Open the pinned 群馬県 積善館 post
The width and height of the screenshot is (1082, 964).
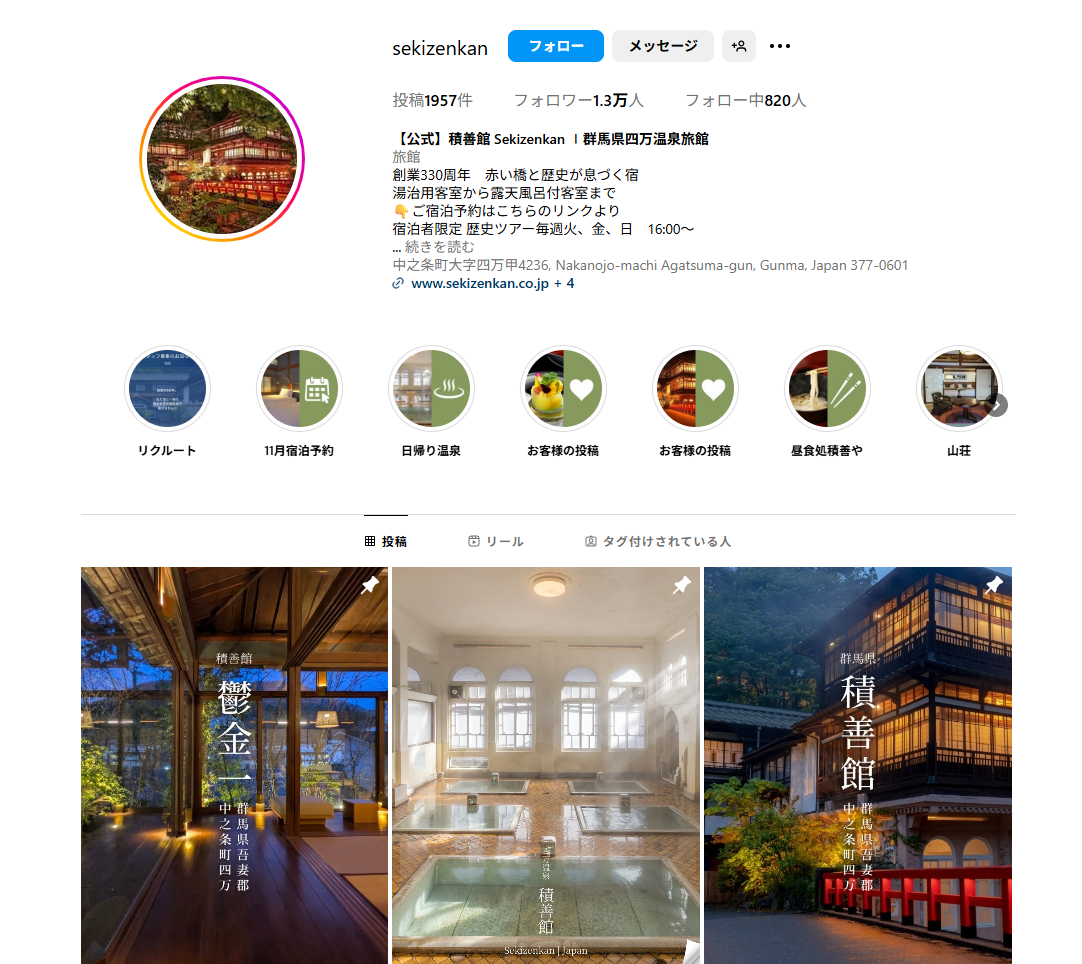coord(858,765)
